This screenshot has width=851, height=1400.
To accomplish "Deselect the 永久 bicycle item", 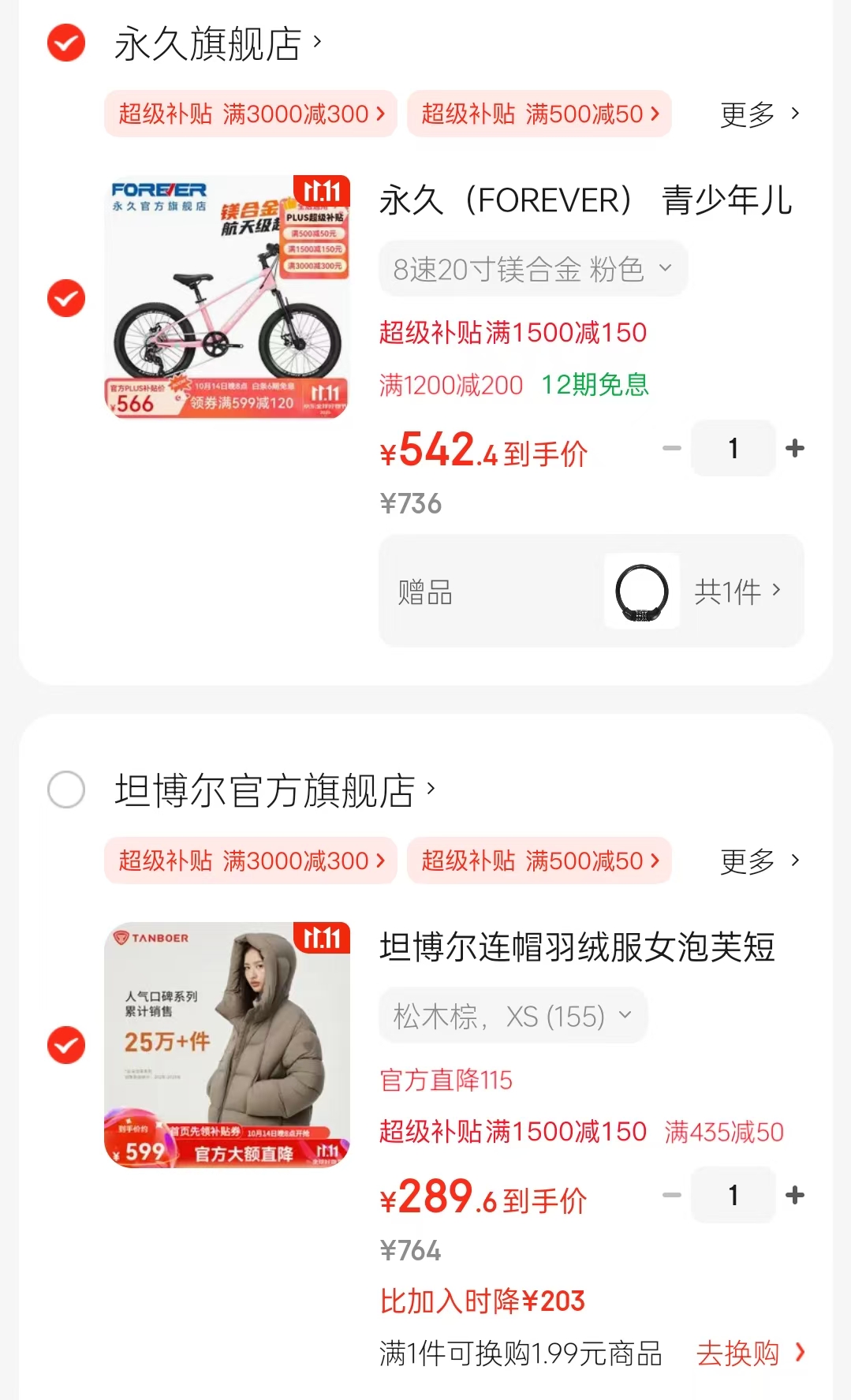I will pos(66,298).
